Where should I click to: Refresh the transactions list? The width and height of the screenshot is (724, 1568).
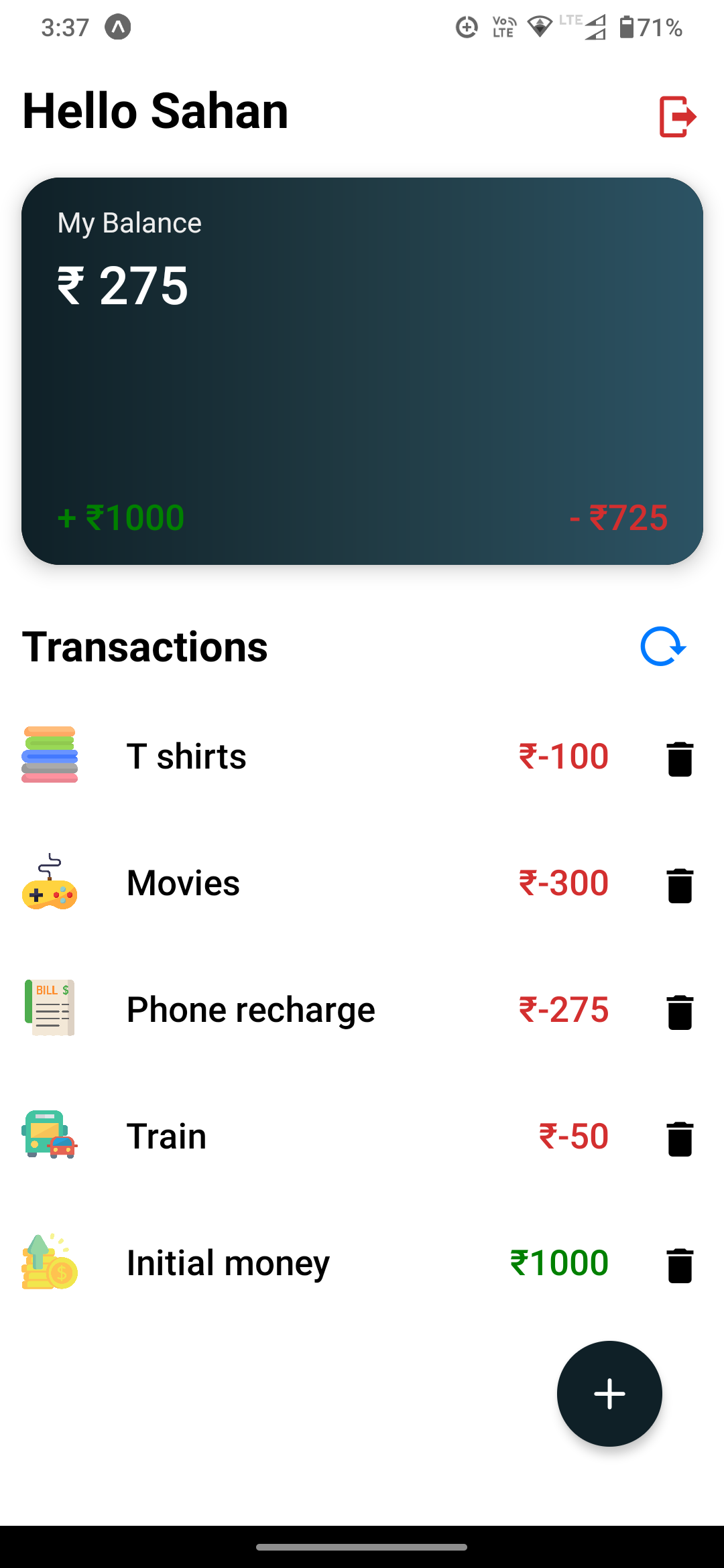point(662,647)
